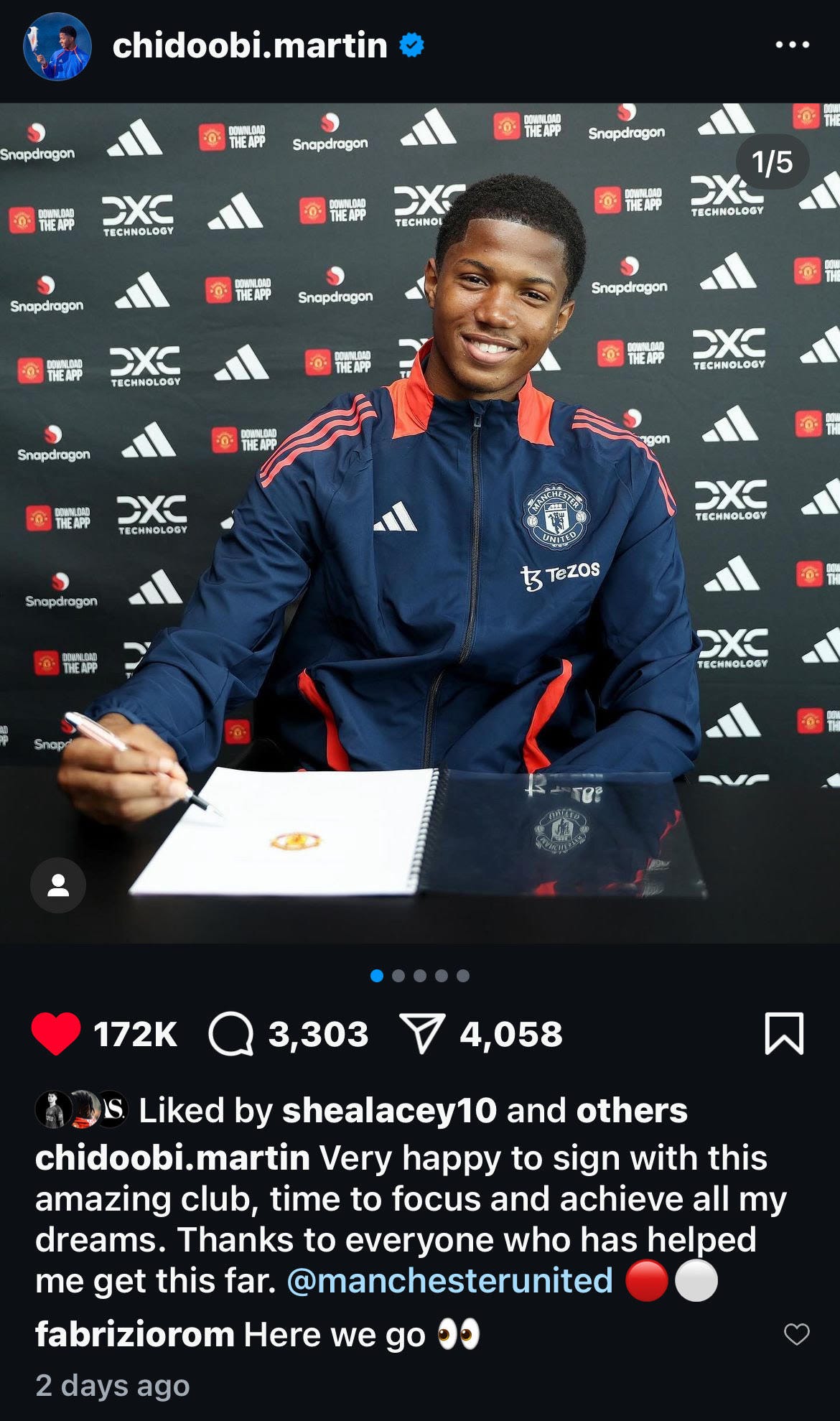
Task: Open chidoobi.martin's profile picture
Action: pyautogui.click(x=57, y=46)
